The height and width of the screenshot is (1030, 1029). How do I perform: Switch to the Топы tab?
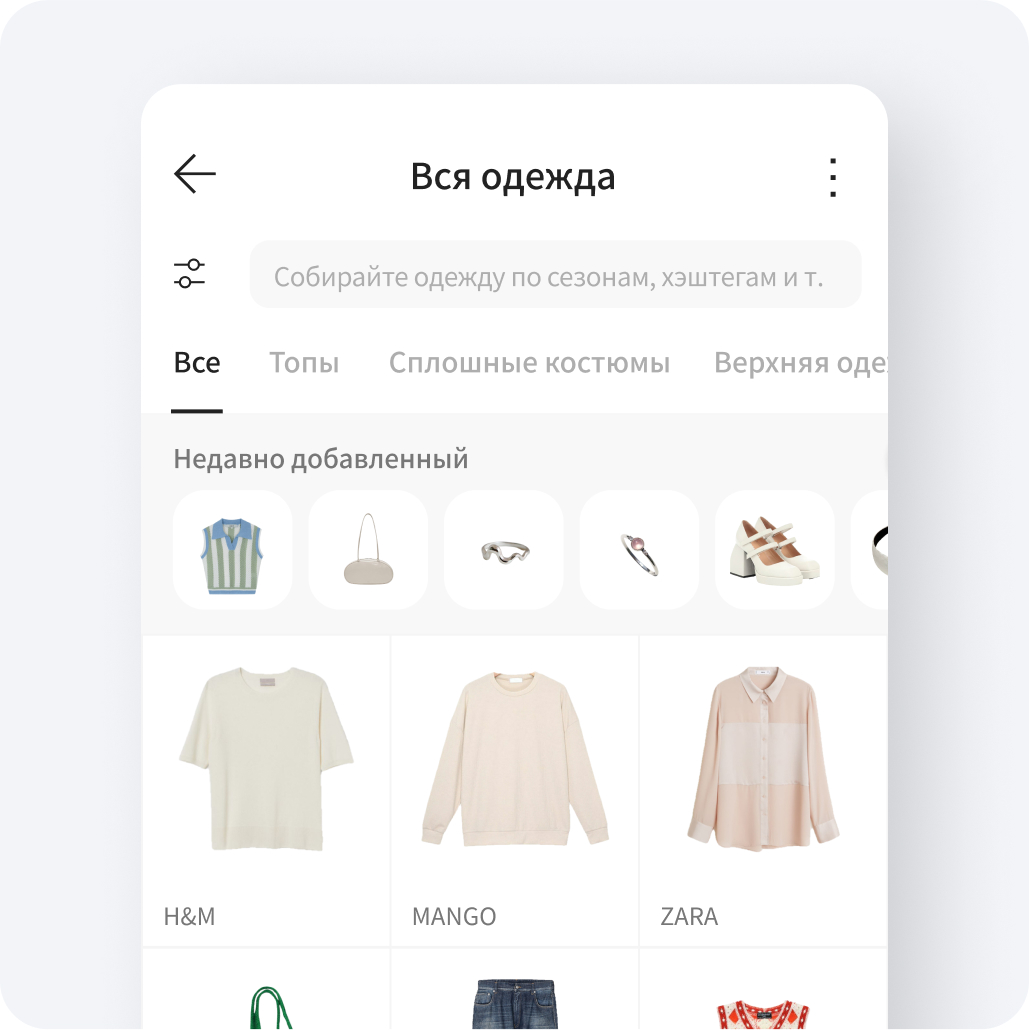tap(304, 363)
